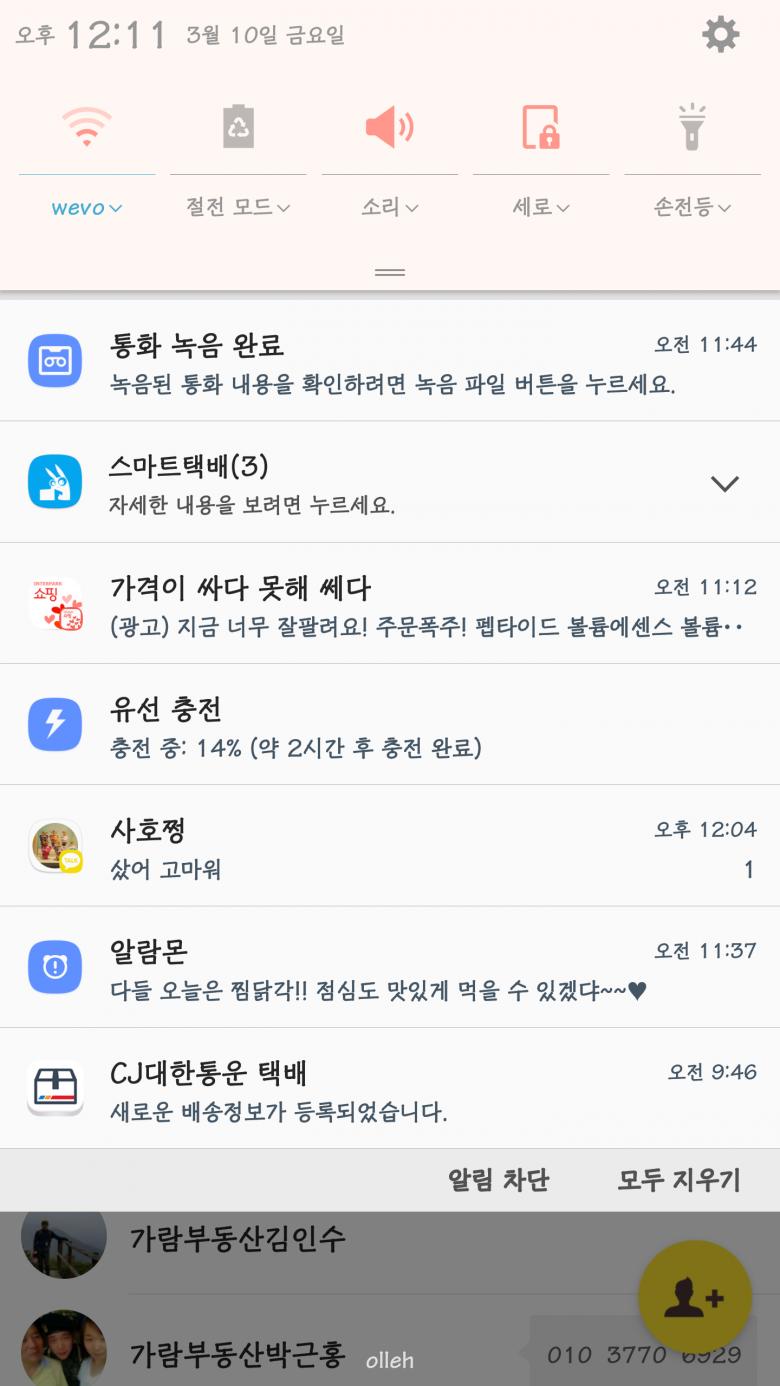Viewport: 780px width, 1386px height.
Task: Clear all notifications with 모두 지우기
Action: click(x=679, y=1180)
